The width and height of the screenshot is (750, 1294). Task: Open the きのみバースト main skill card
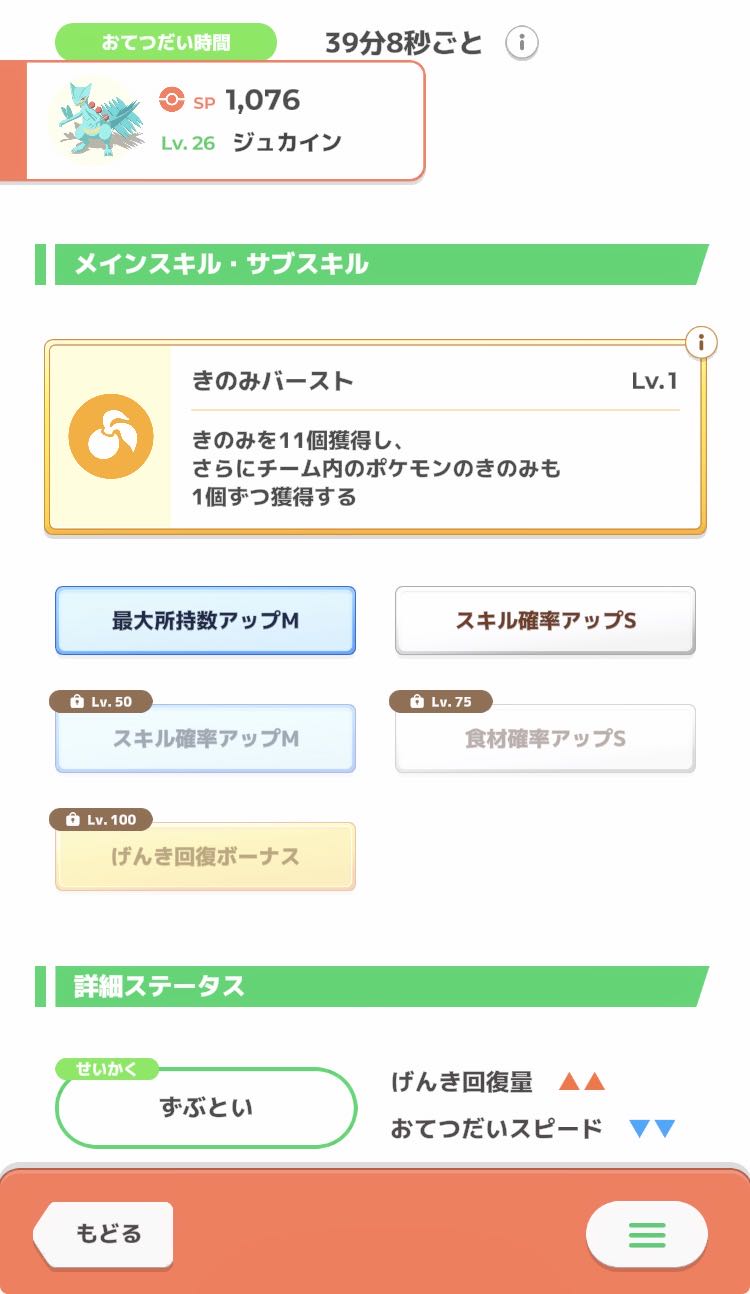[x=375, y=437]
